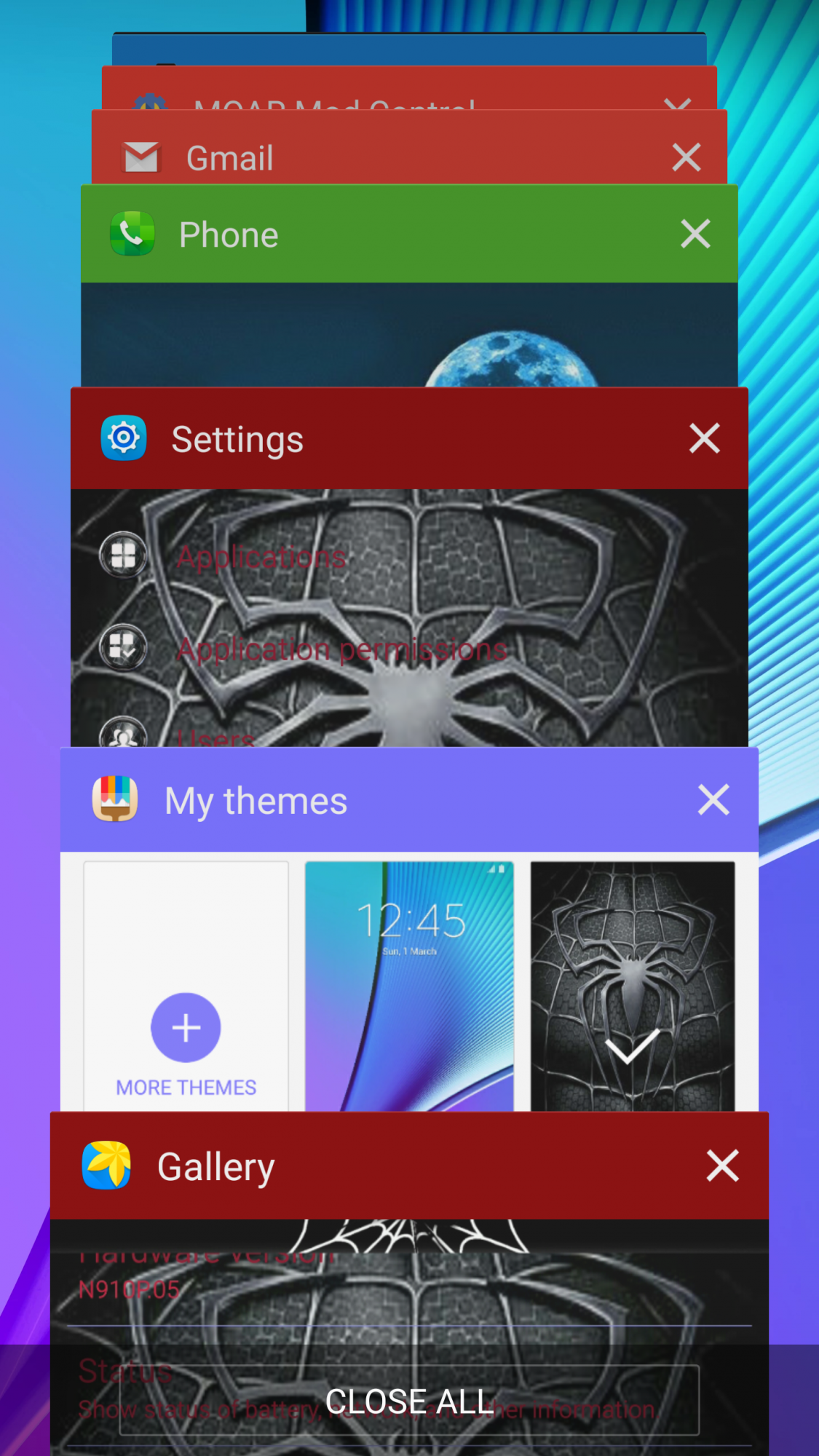Open the Gmail card
This screenshot has height=1456, width=819.
pos(364,157)
